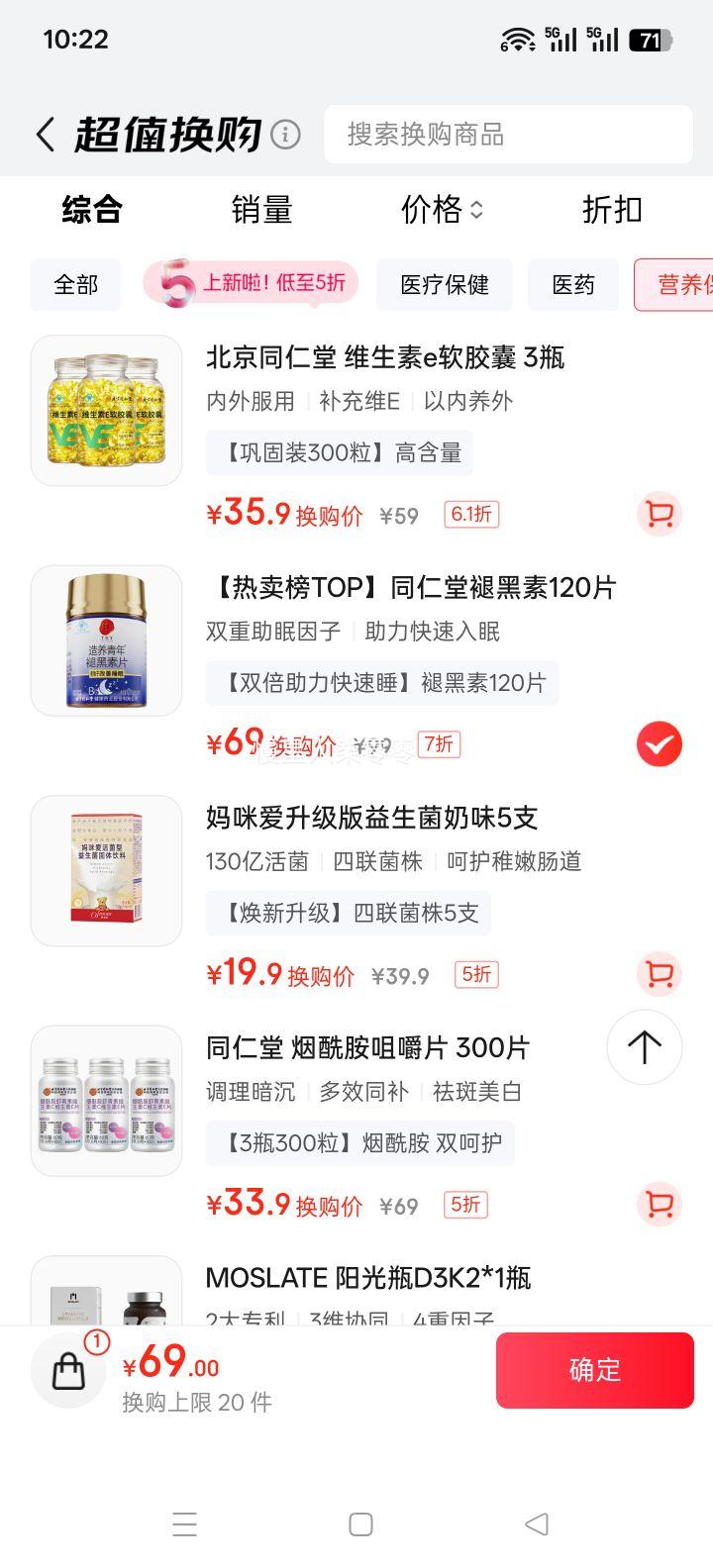Sort products by 折扣
This screenshot has height=1568, width=713.
[612, 210]
